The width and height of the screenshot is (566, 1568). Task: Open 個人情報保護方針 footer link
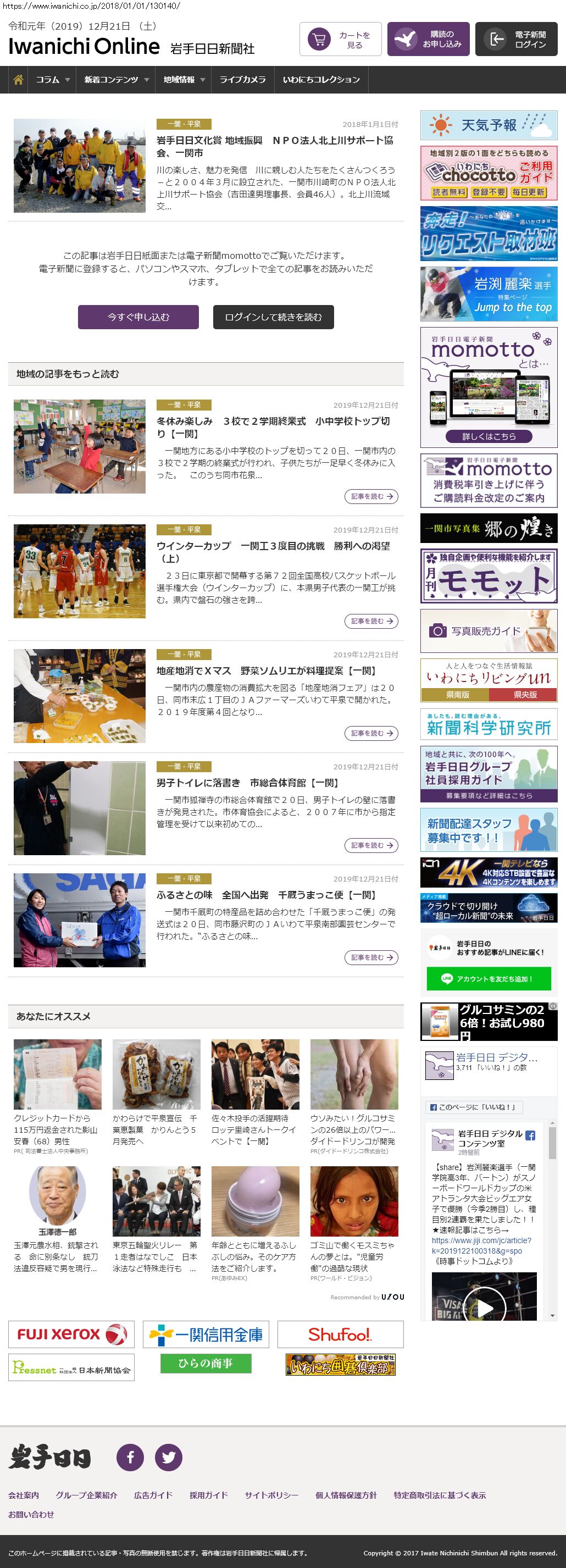tap(346, 1495)
